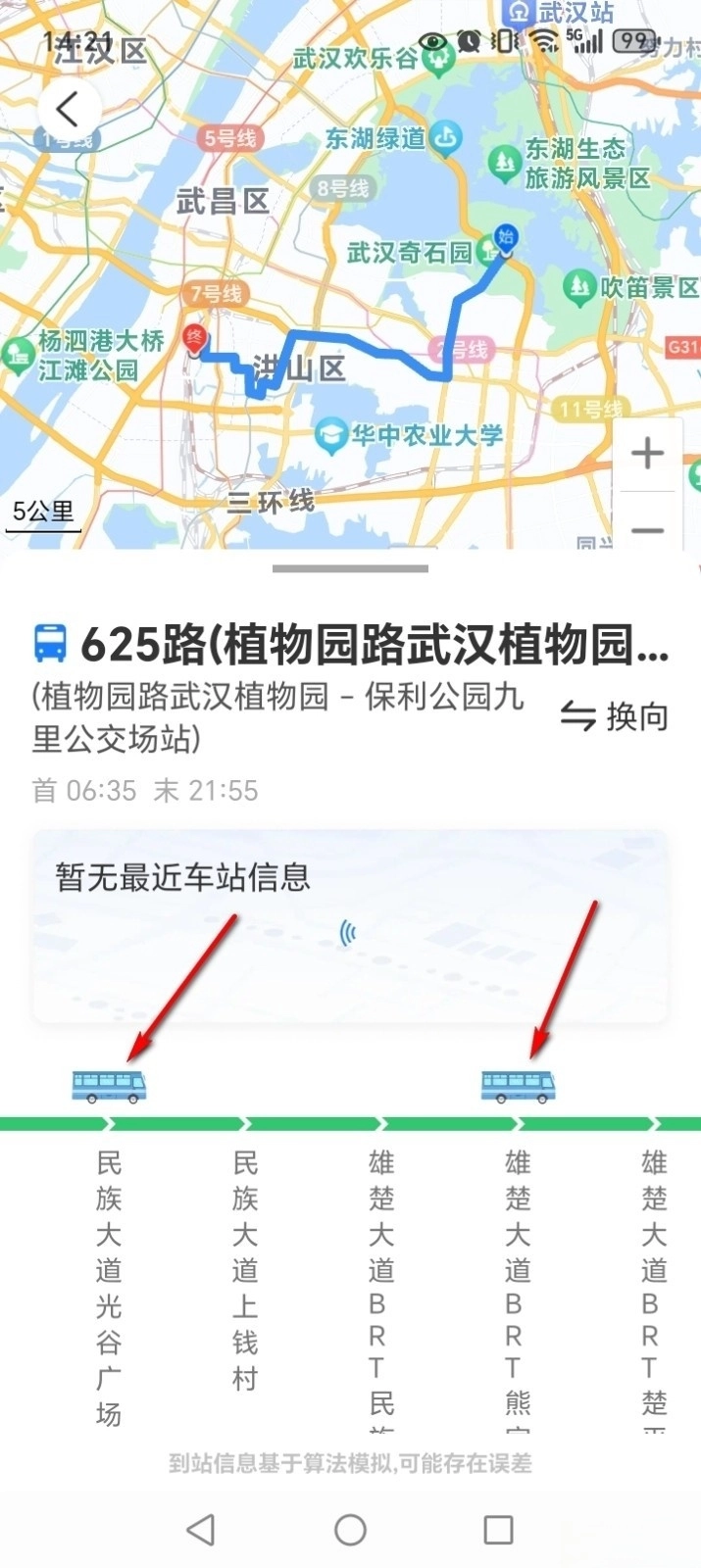Select the 民族大道光谷广场 stop
This screenshot has width=701, height=1568.
tap(109, 1287)
